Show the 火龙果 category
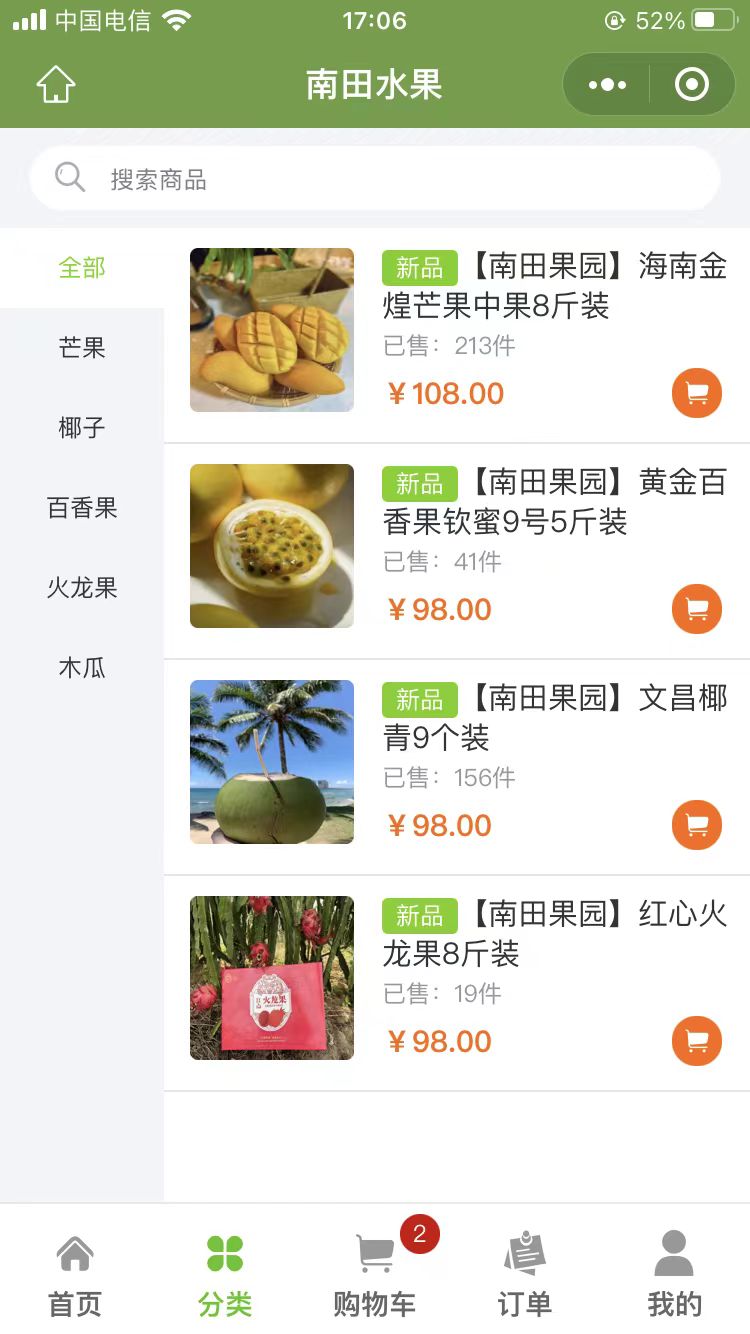 (82, 588)
